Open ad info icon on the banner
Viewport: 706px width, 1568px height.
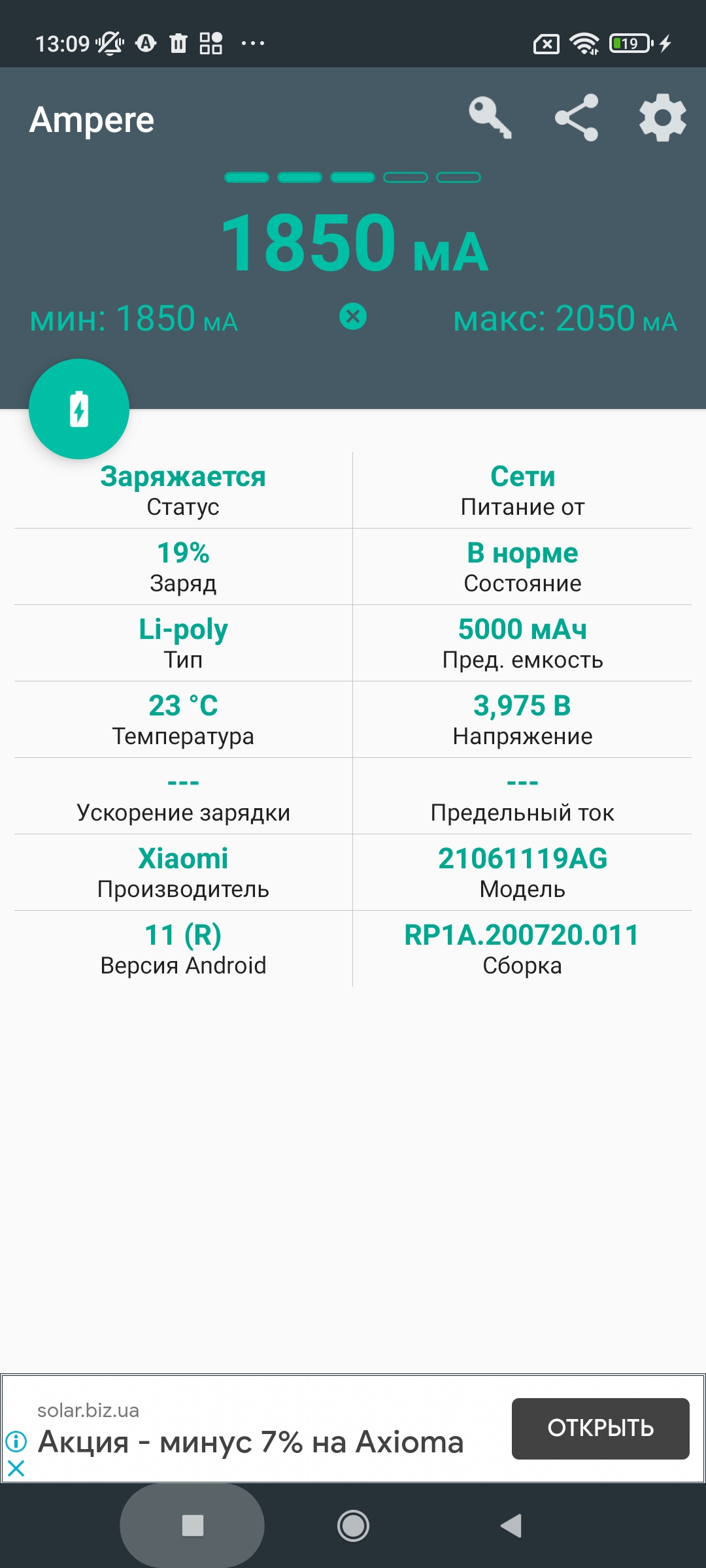point(16,1441)
